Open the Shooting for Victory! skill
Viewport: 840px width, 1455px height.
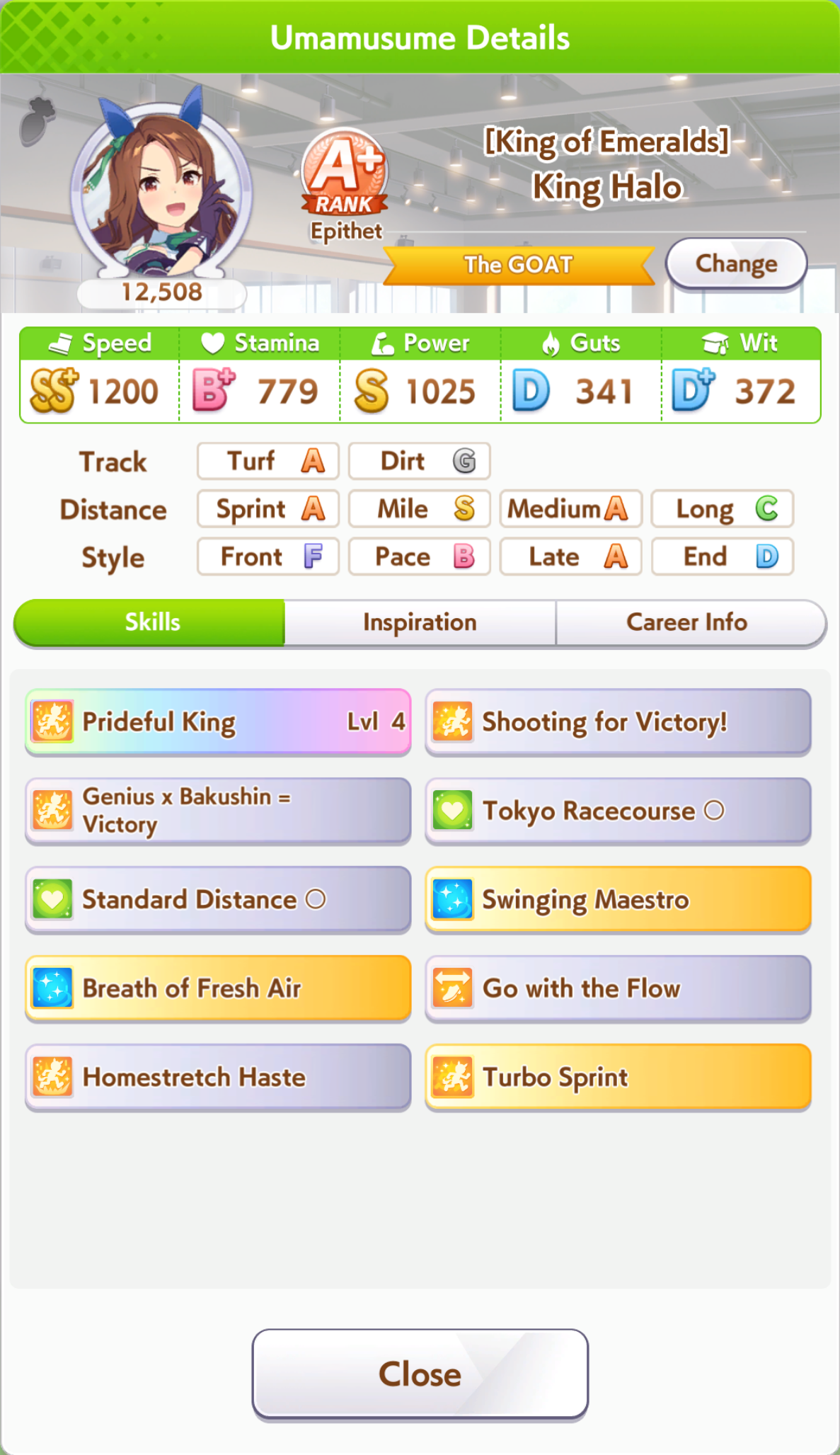617,721
